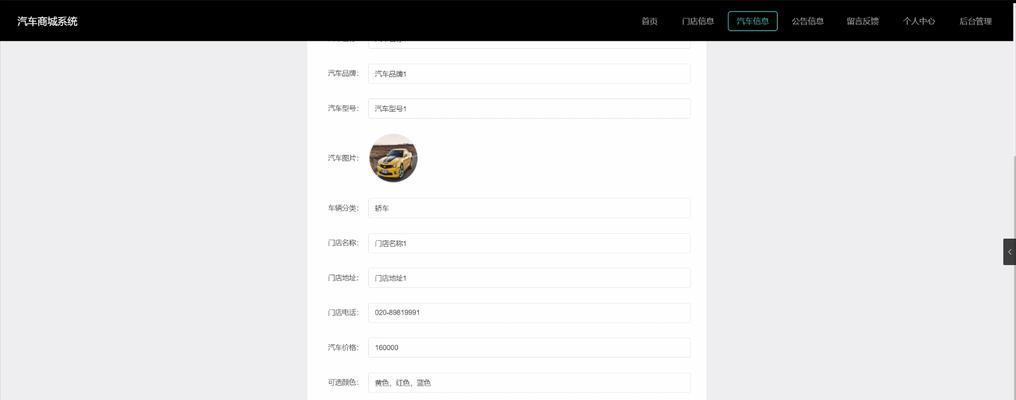Select the 汽车信息 nav item
Image resolution: width=1016 pixels, height=400 pixels.
pos(752,21)
